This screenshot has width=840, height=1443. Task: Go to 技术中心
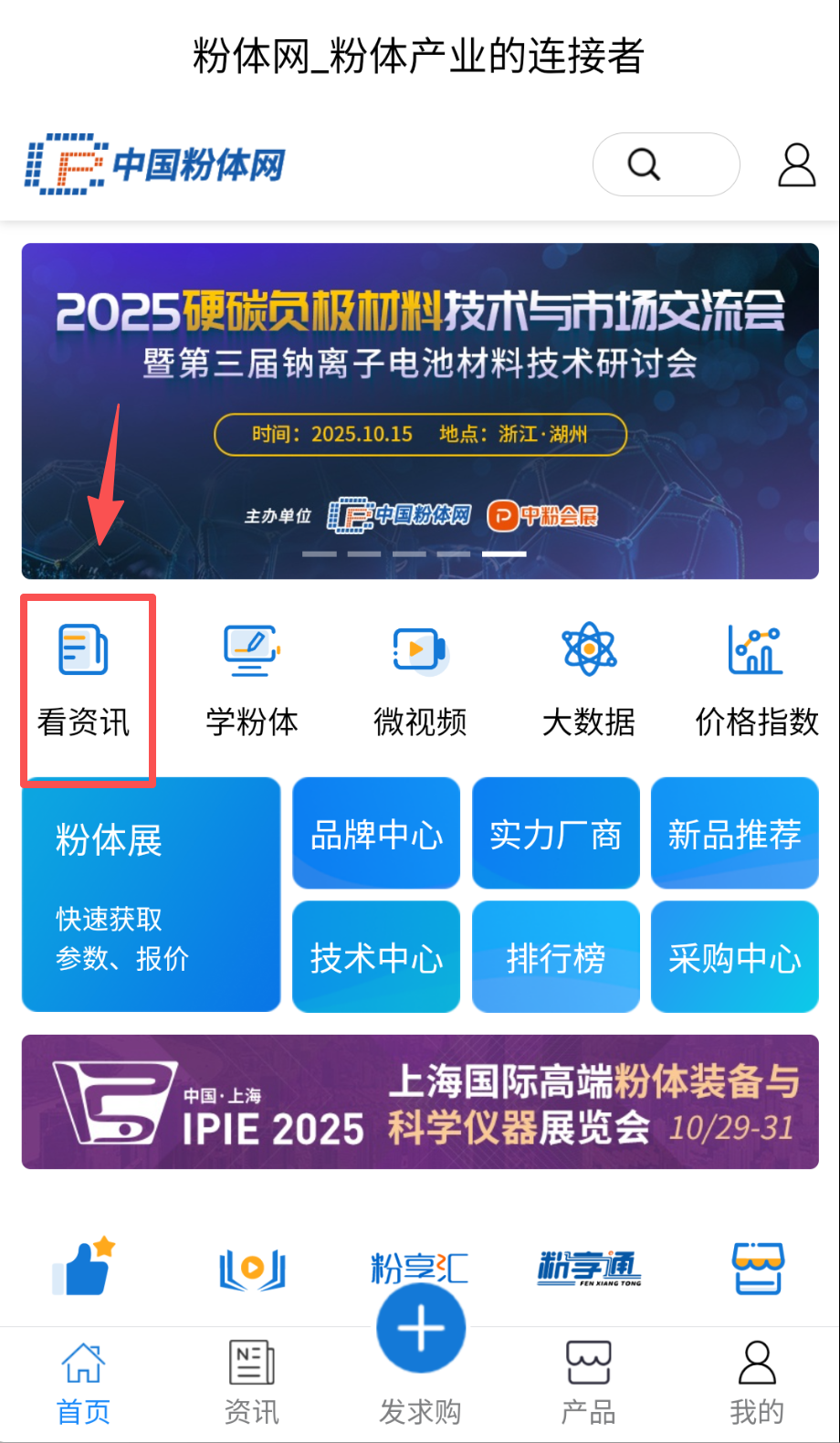[376, 956]
